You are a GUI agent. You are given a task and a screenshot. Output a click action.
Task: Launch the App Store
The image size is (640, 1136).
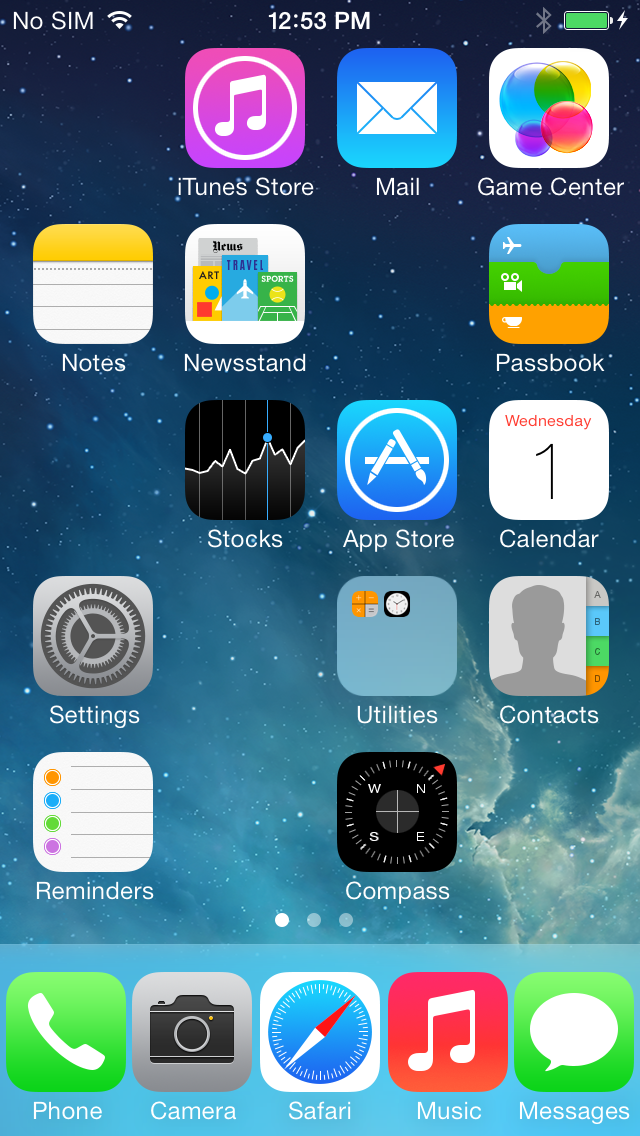point(397,460)
